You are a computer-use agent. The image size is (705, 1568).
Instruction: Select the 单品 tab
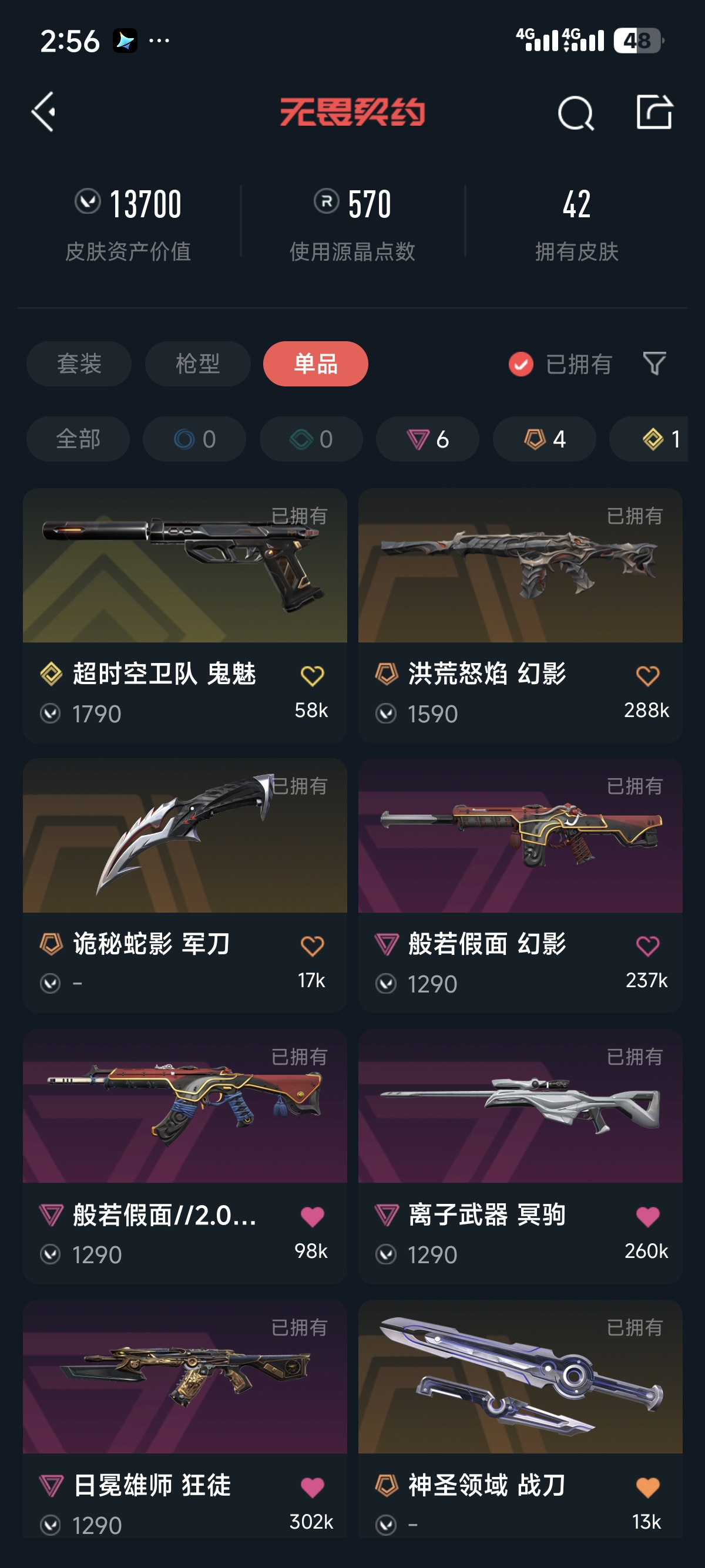(x=315, y=364)
